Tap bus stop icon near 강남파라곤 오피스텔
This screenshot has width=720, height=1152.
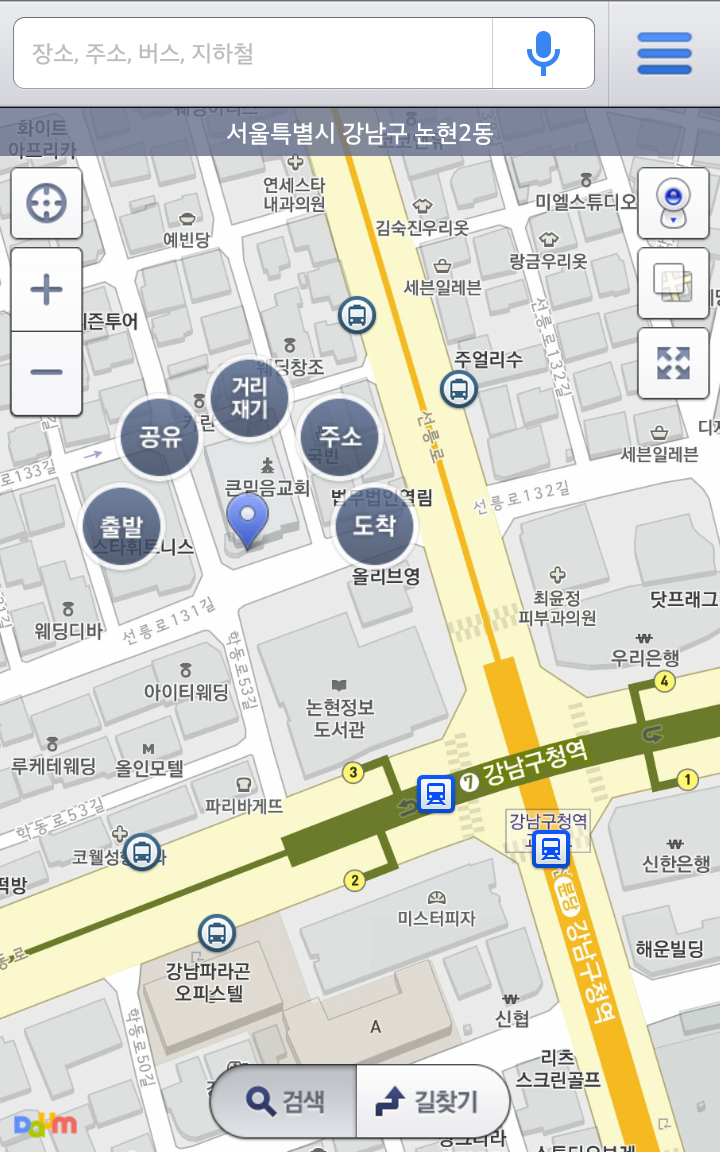217,933
